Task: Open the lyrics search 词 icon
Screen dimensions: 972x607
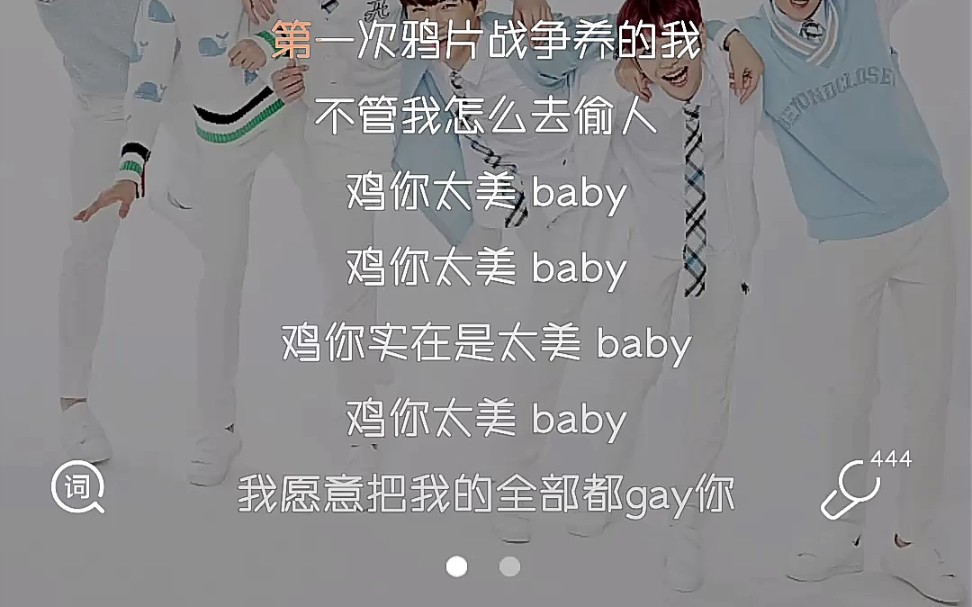Action: click(77, 487)
